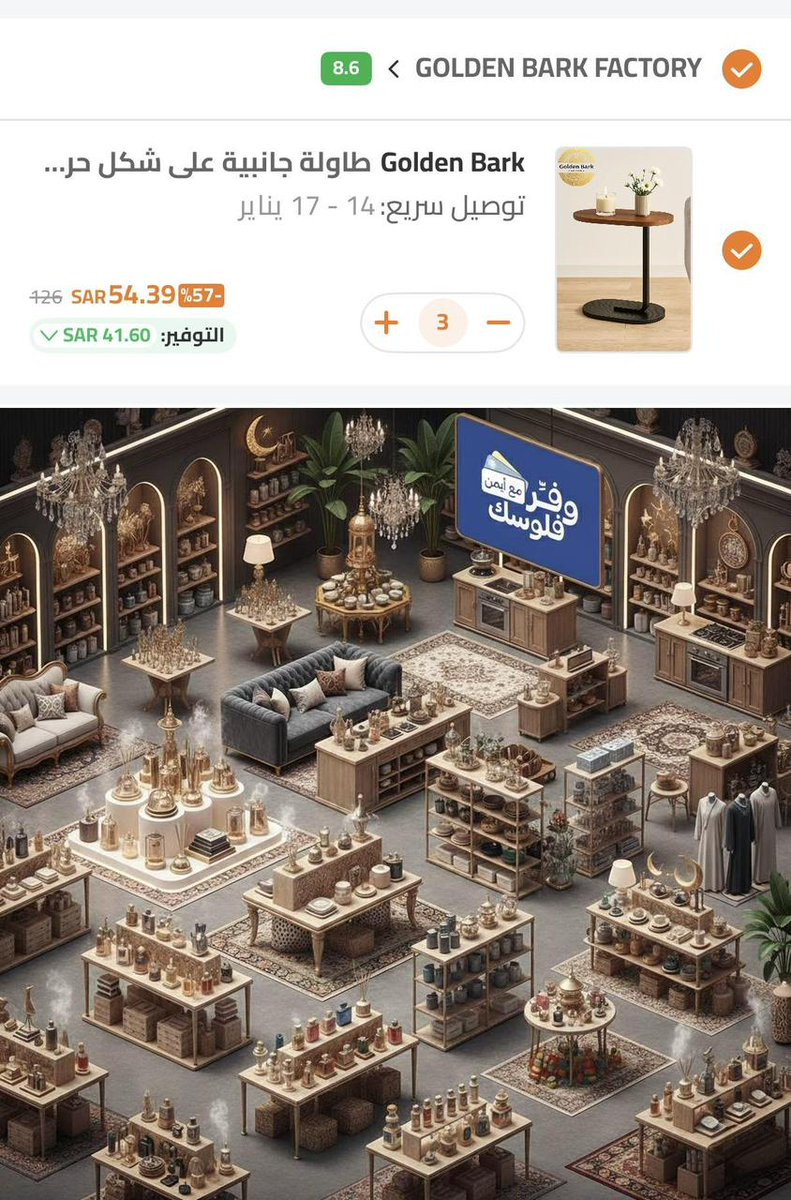This screenshot has height=1200, width=791.
Task: Decrease quantity with the minus button
Action: coord(498,323)
